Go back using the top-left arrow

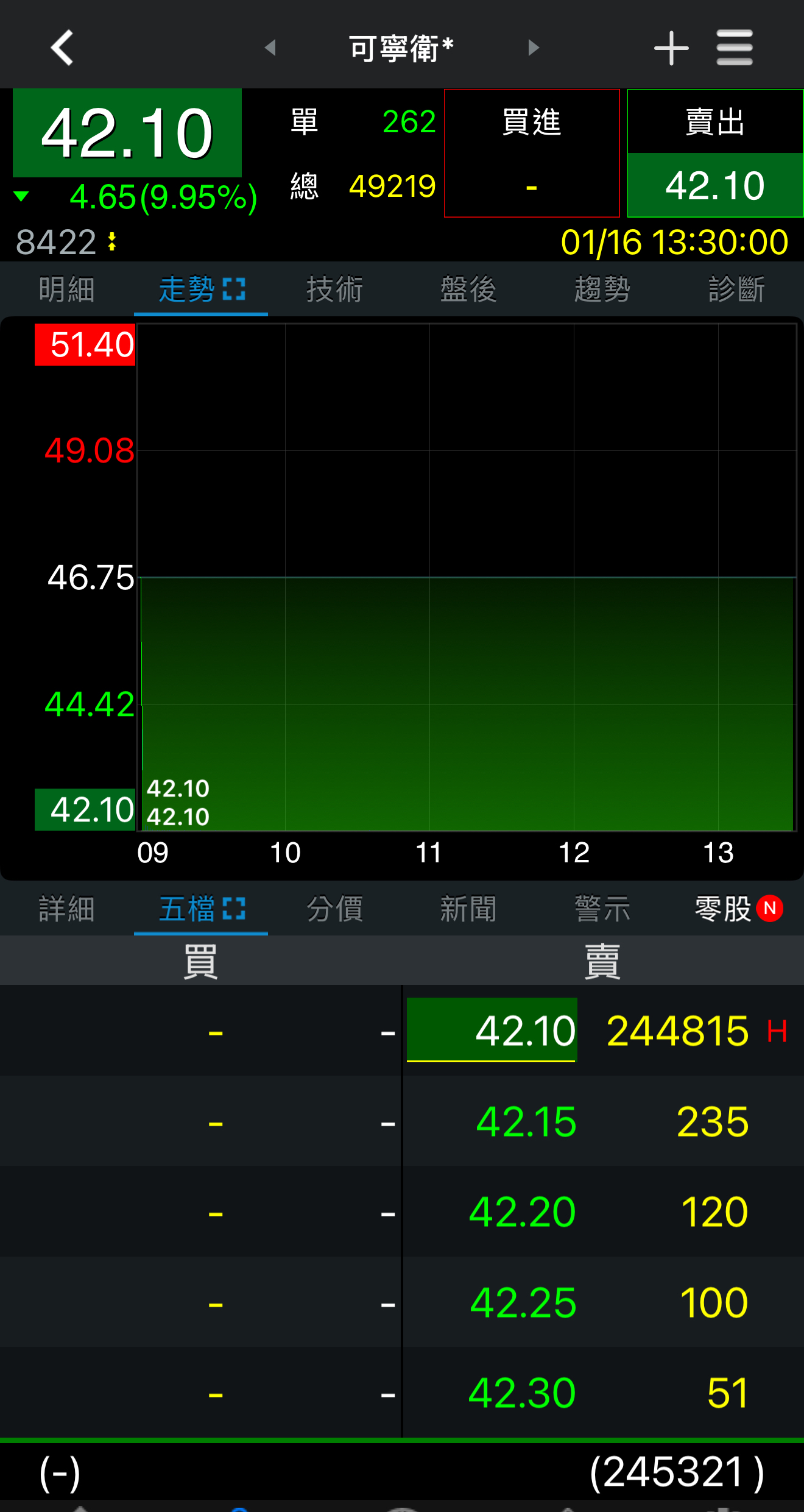[62, 48]
